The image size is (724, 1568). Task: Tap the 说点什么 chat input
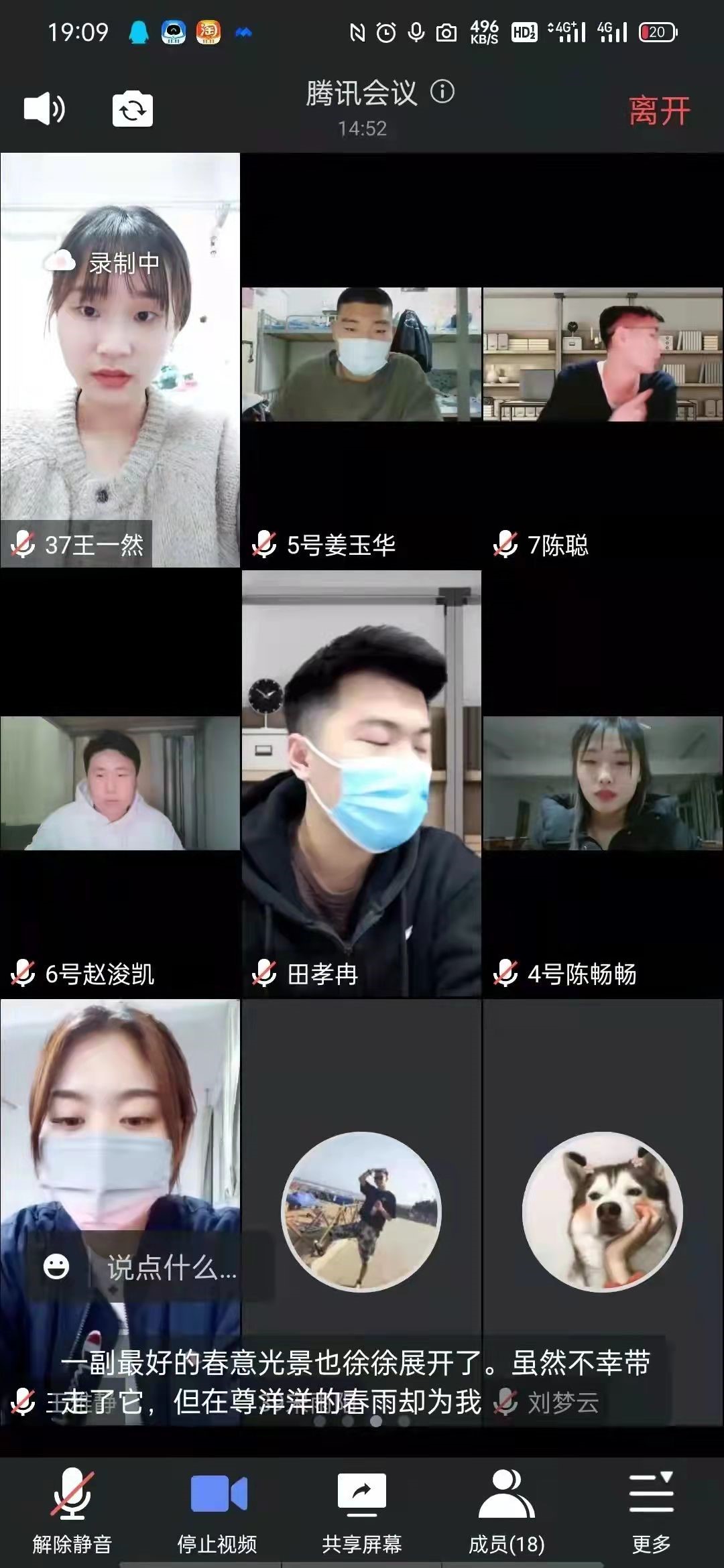[x=172, y=1267]
